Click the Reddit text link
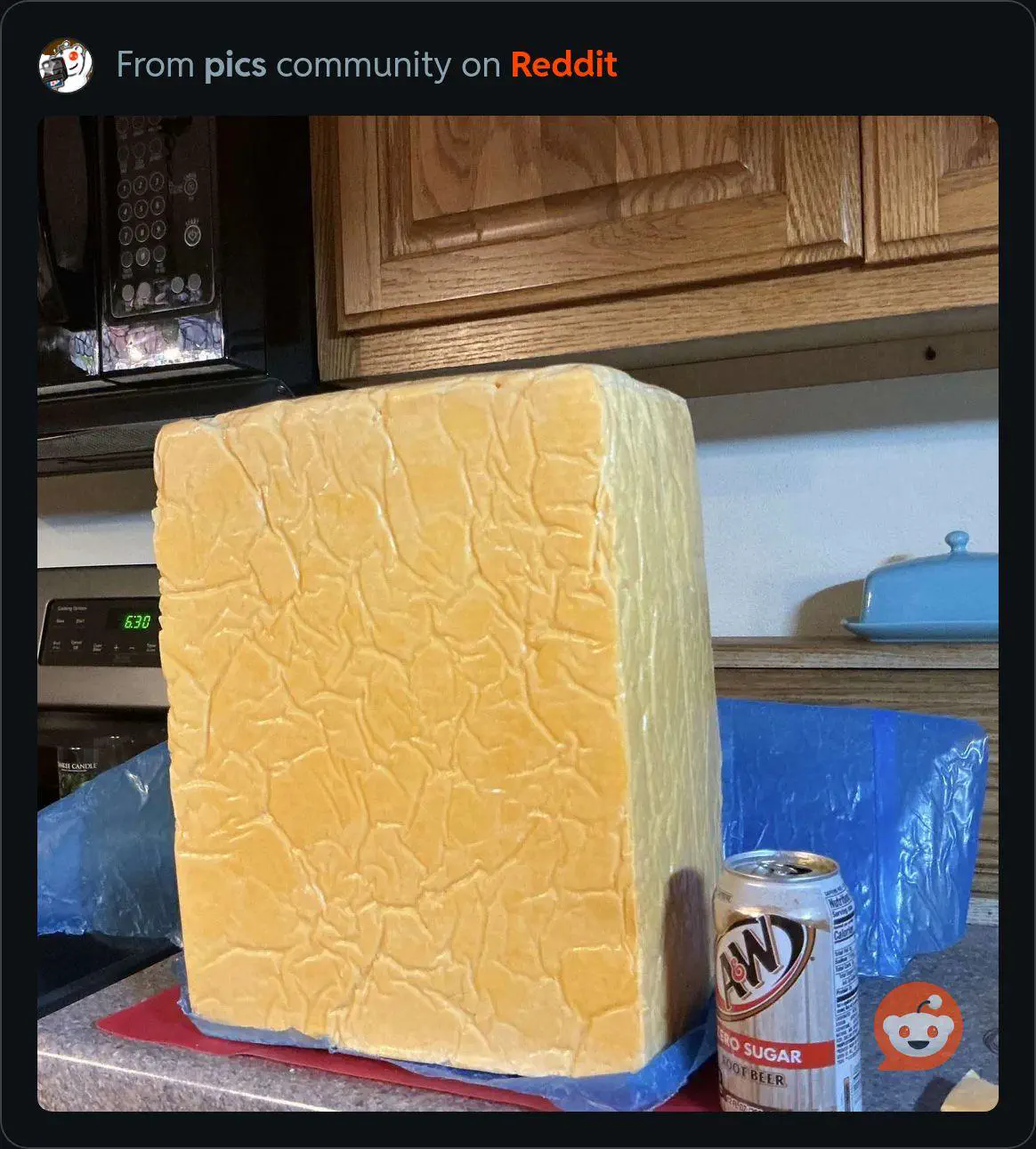This screenshot has height=1149, width=1036. (x=562, y=65)
